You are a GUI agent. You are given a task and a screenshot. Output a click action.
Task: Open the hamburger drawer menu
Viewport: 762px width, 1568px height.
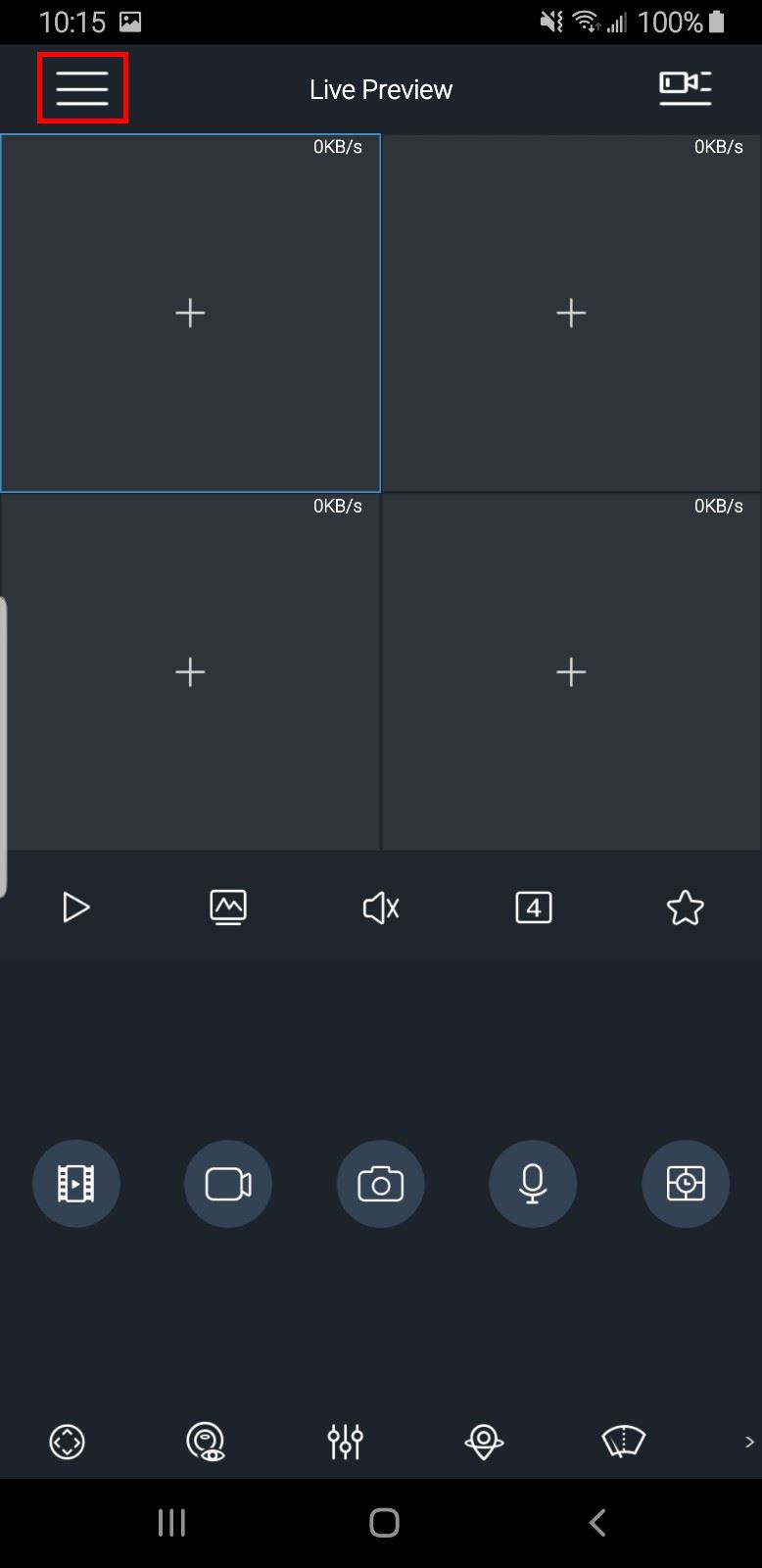click(x=82, y=89)
